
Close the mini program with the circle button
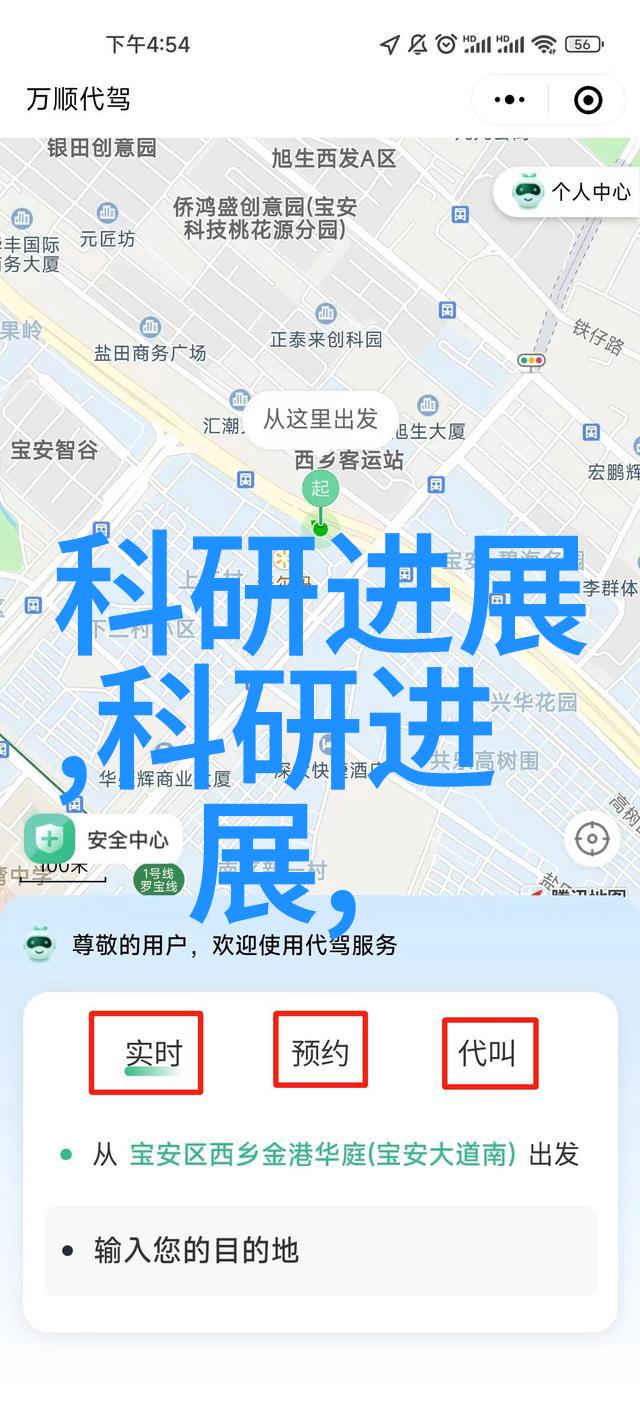tap(588, 99)
